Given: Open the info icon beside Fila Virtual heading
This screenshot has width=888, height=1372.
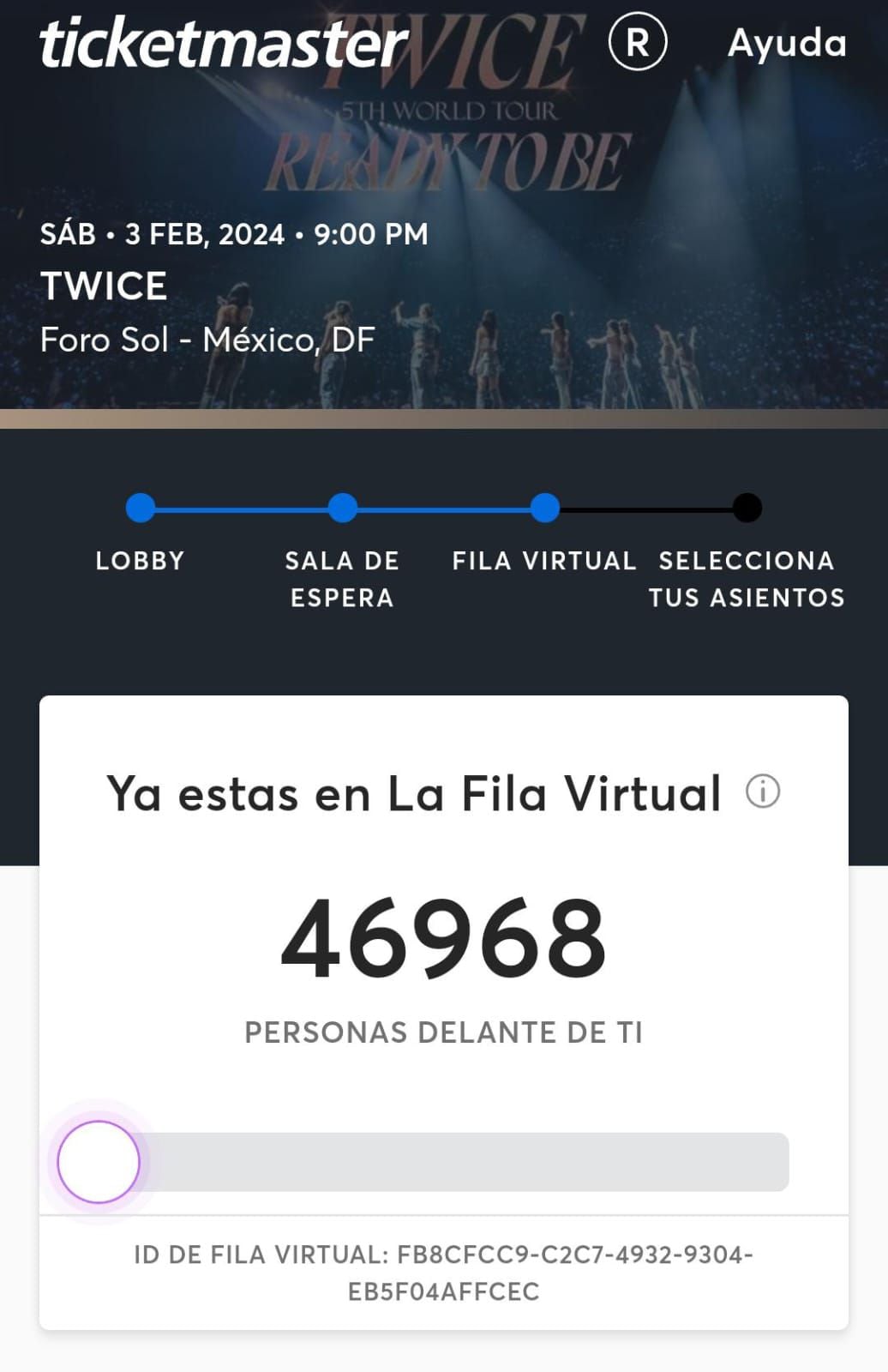Looking at the screenshot, I should (763, 791).
